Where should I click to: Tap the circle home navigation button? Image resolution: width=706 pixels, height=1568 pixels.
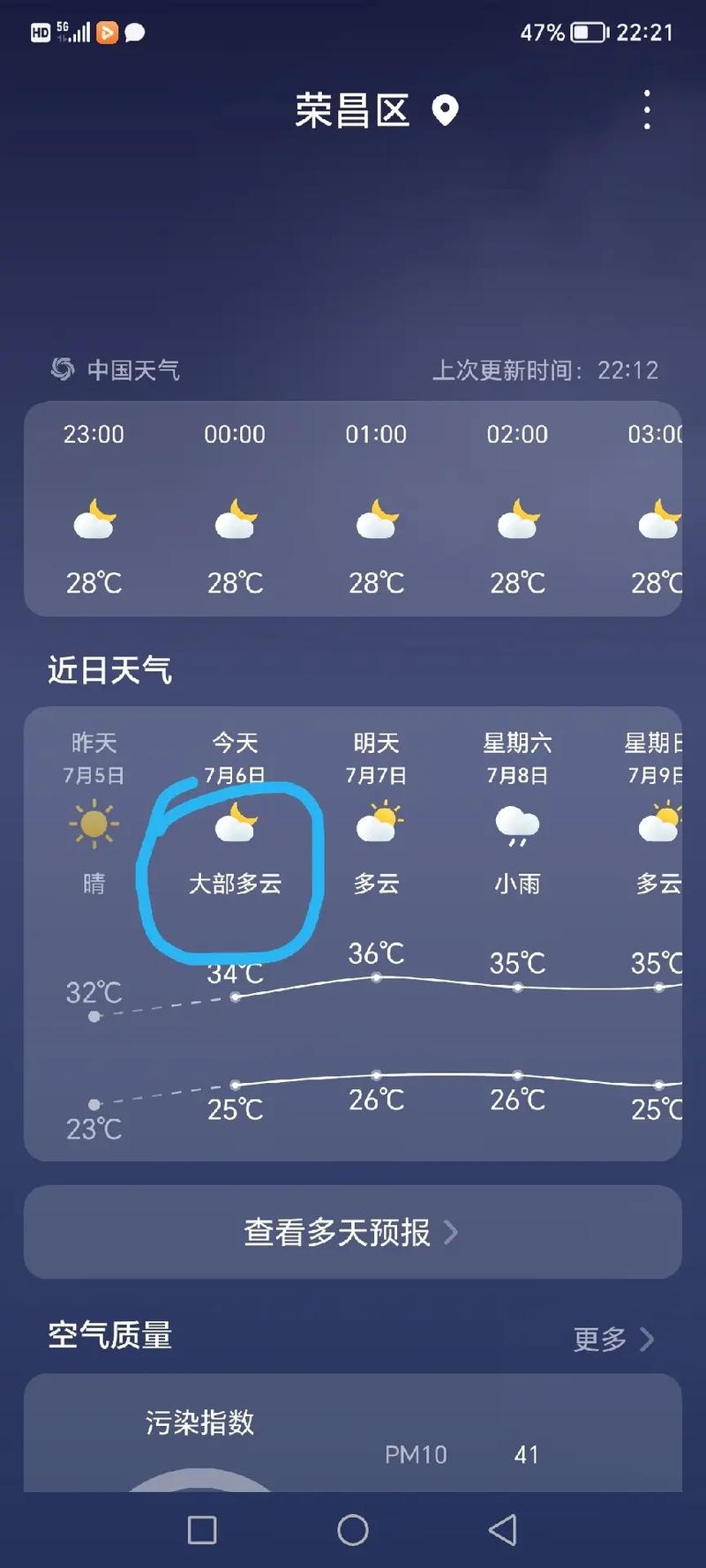click(x=353, y=1530)
